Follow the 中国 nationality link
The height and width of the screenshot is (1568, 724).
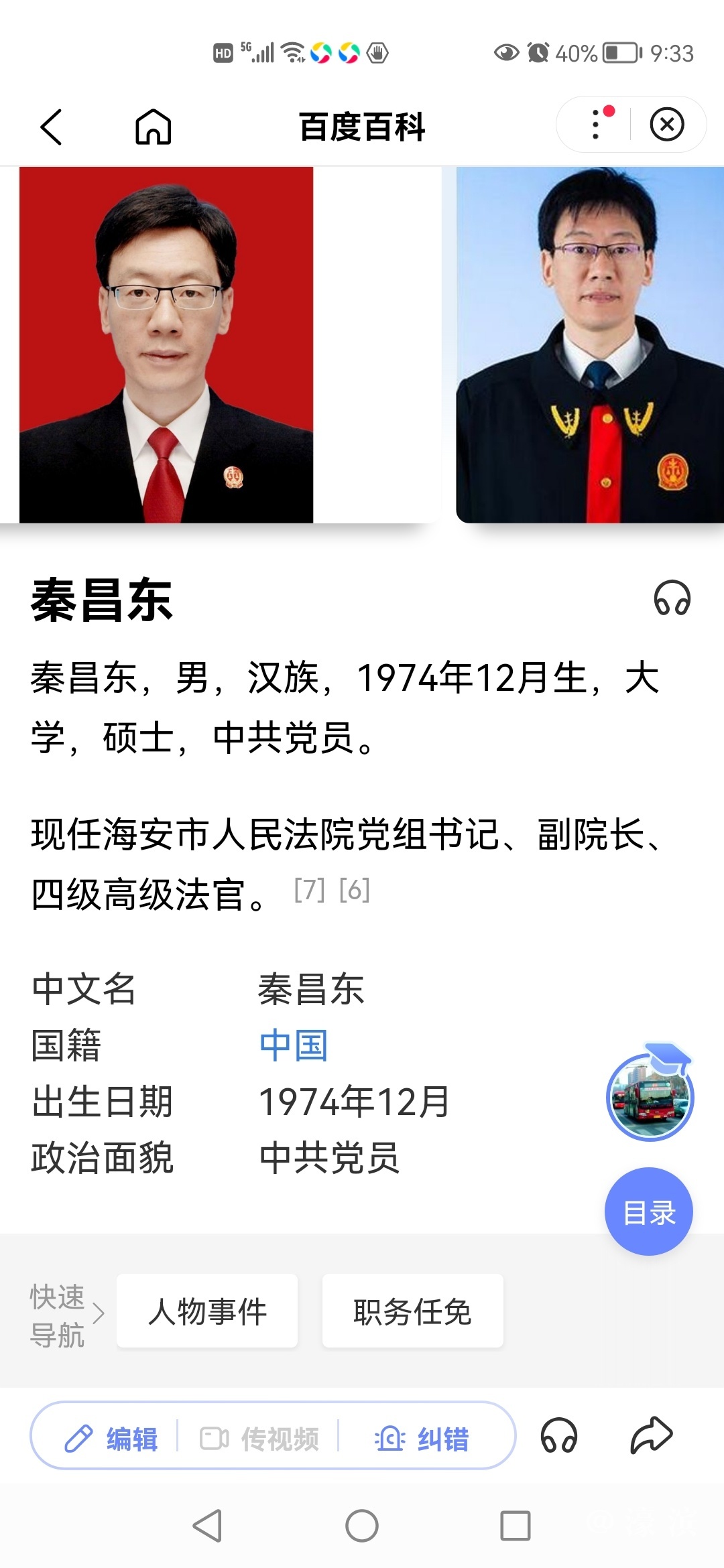(294, 1045)
